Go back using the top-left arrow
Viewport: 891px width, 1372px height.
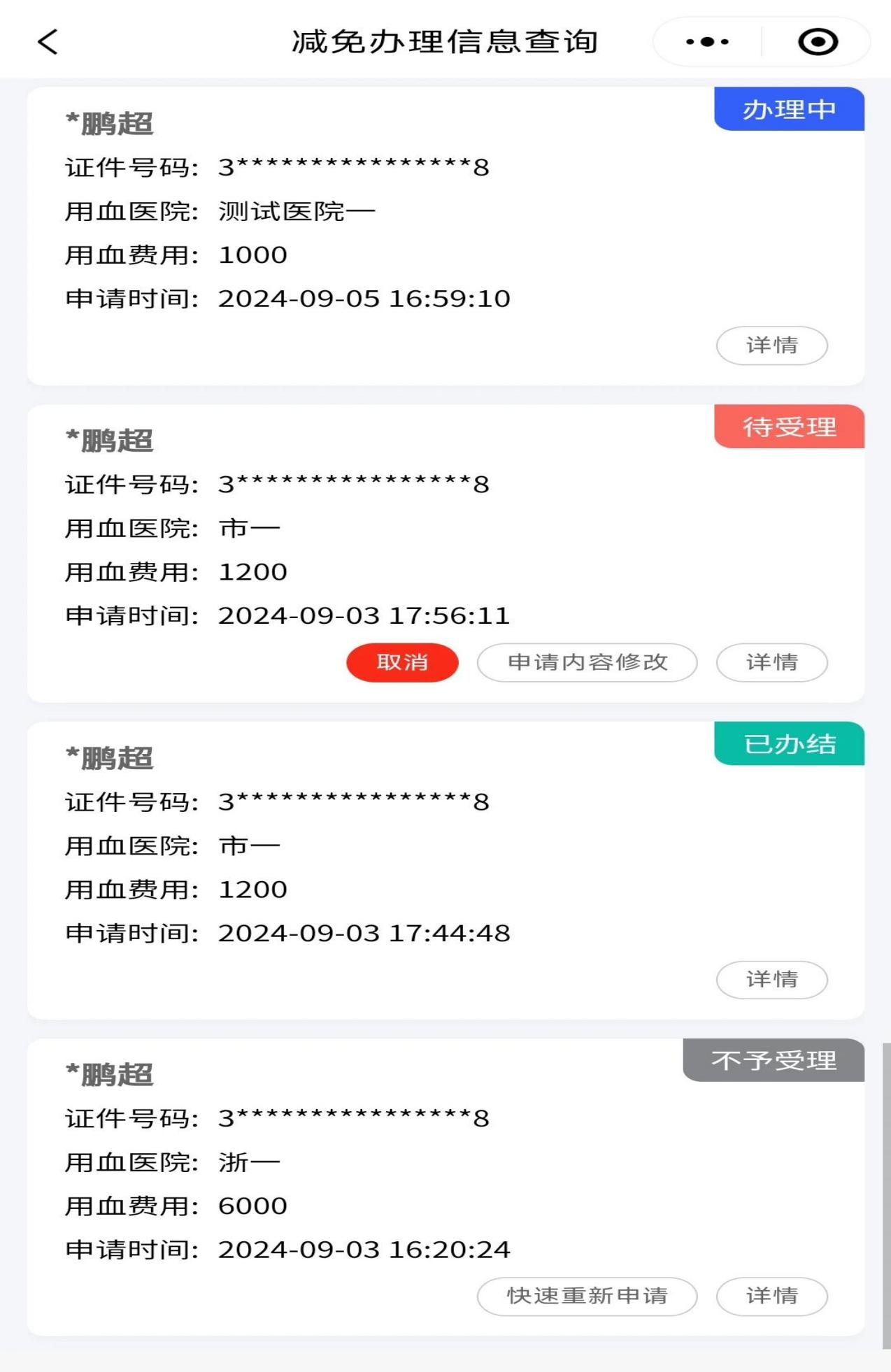tap(48, 42)
